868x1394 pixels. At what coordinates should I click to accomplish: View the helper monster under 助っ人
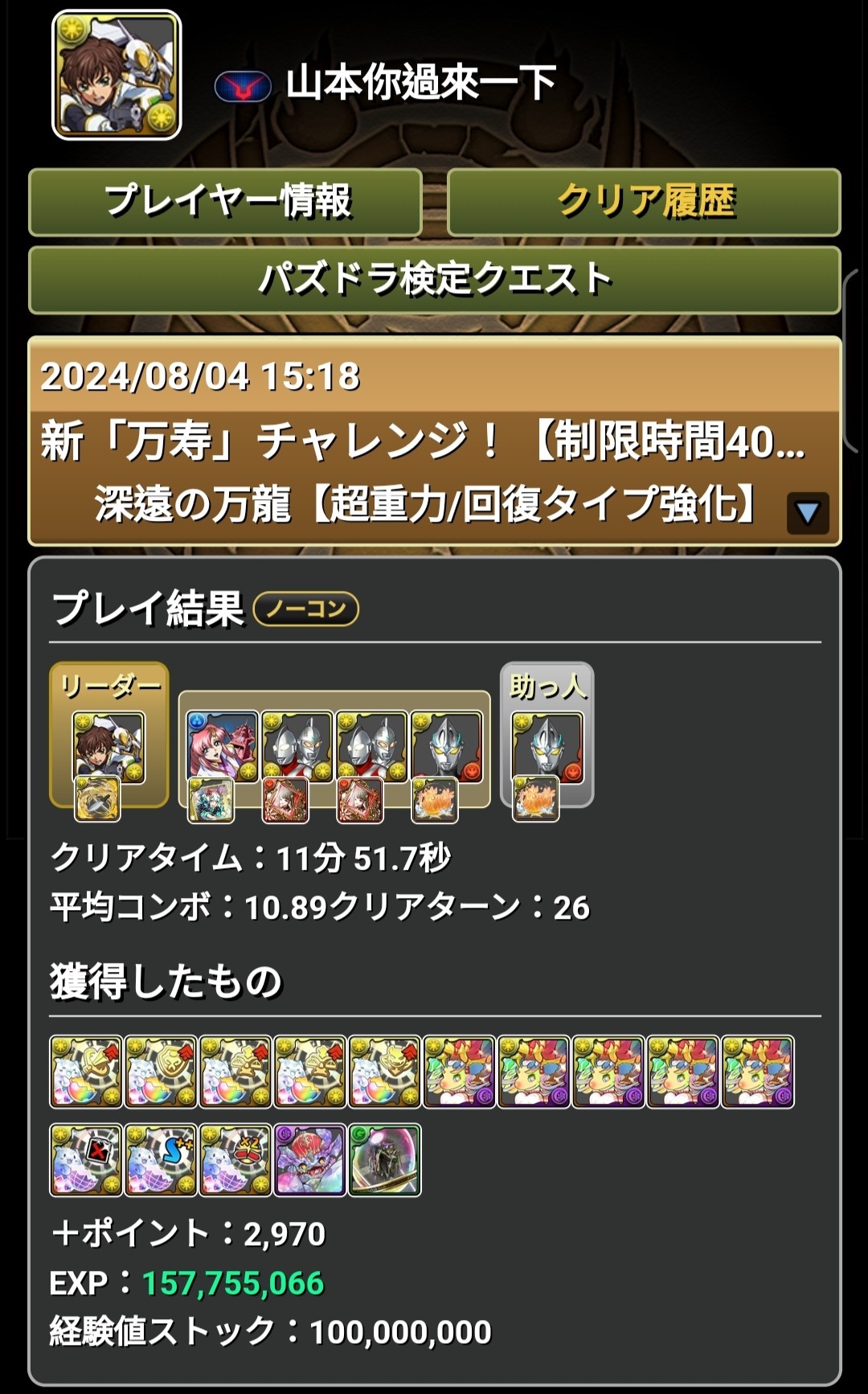pyautogui.click(x=547, y=746)
